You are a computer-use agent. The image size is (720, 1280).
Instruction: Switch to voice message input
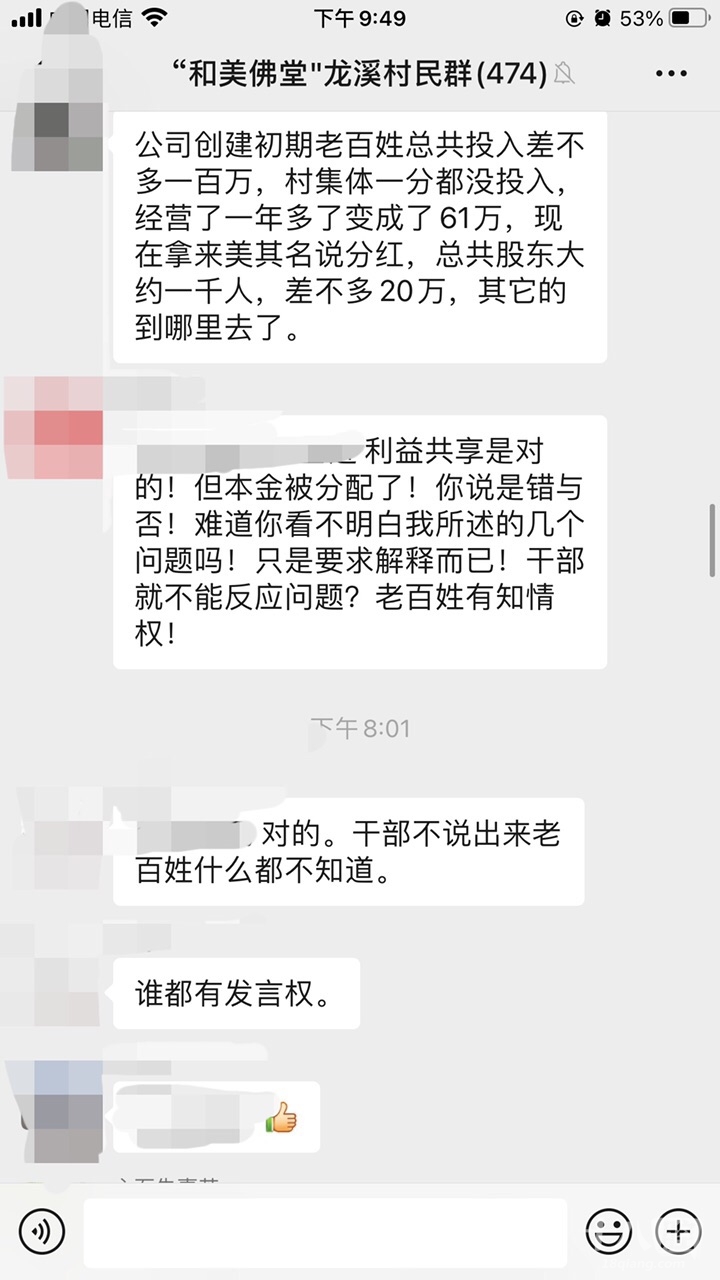41,1229
